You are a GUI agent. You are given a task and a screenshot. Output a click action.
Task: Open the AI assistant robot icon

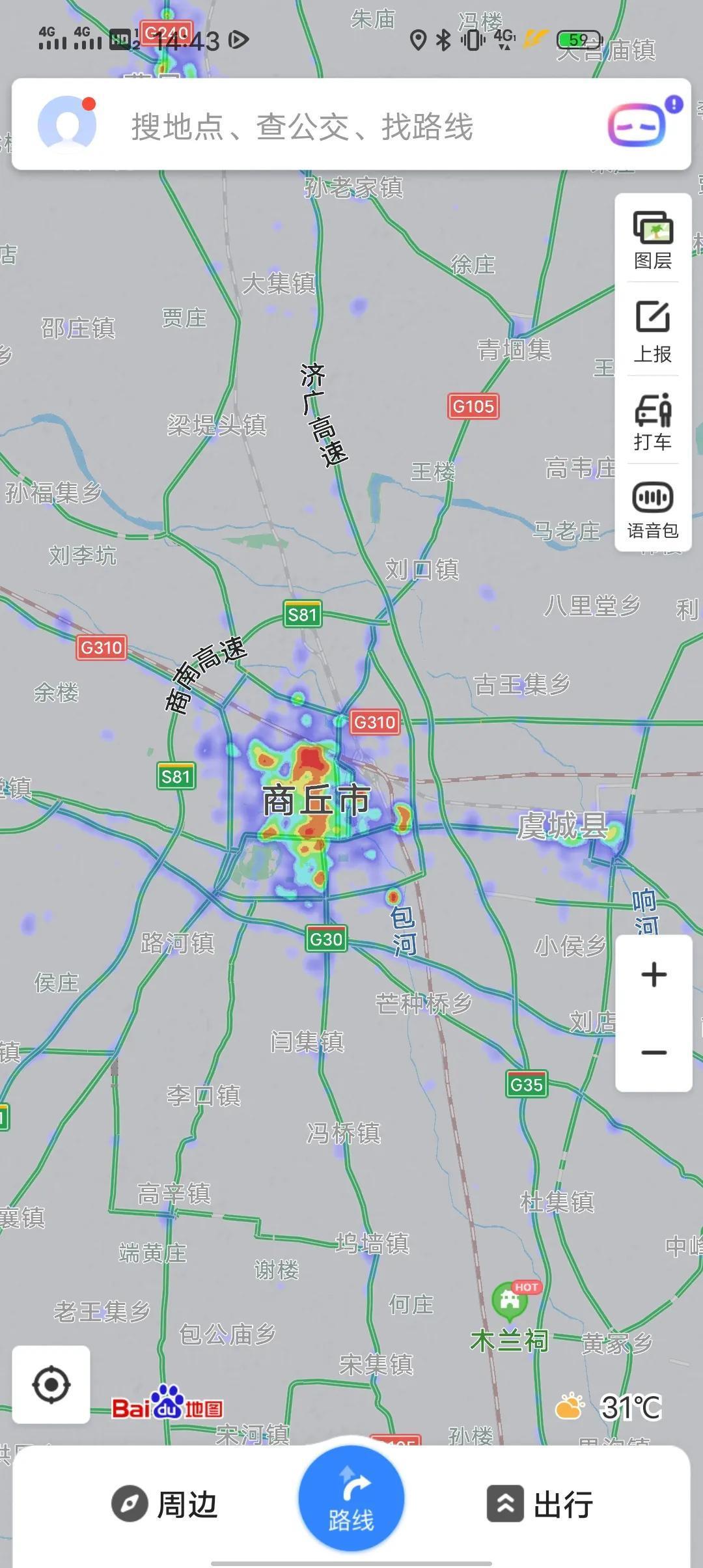coord(638,124)
